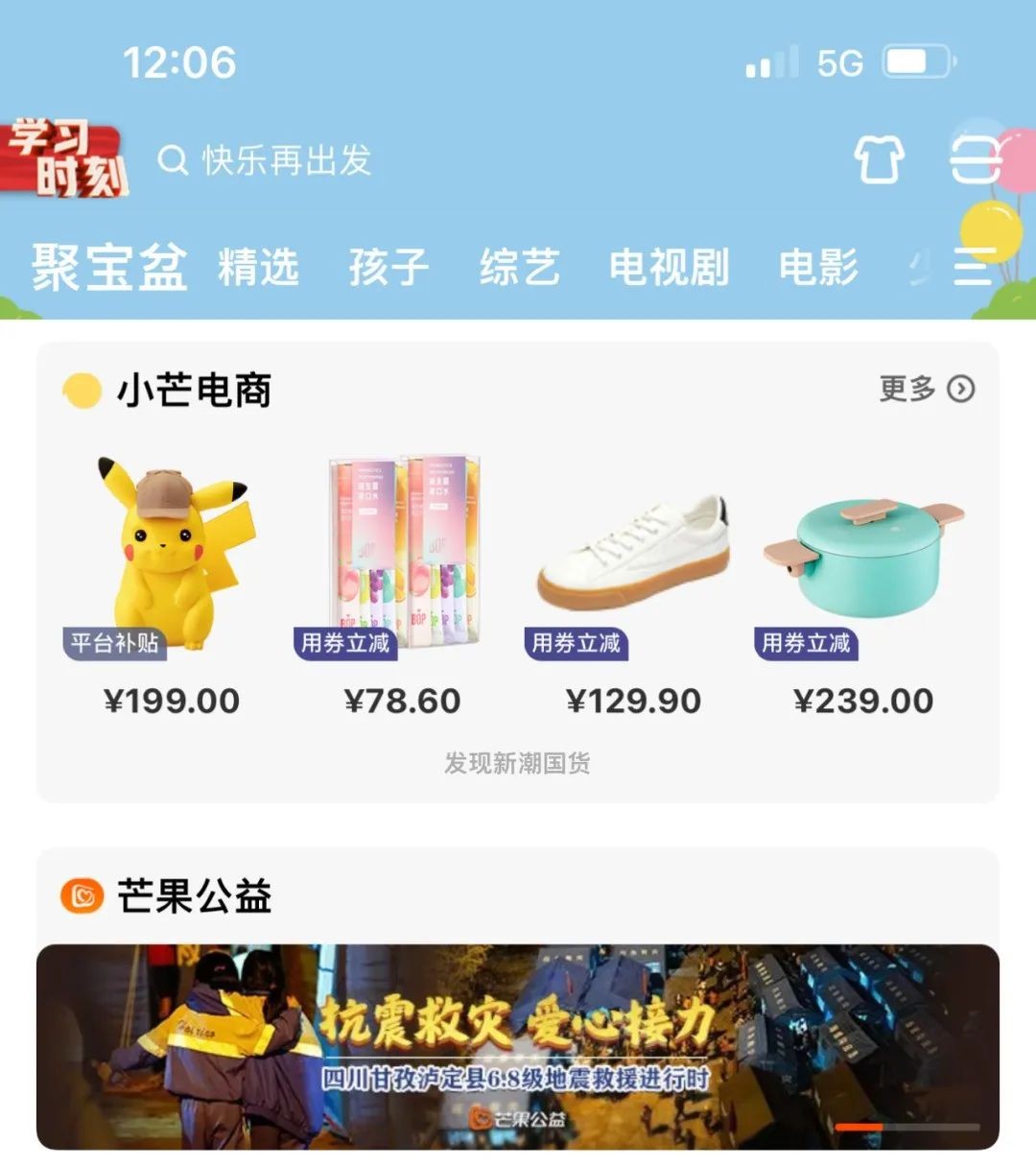Switch to the 精选 tab
1036x1167 pixels.
258,267
